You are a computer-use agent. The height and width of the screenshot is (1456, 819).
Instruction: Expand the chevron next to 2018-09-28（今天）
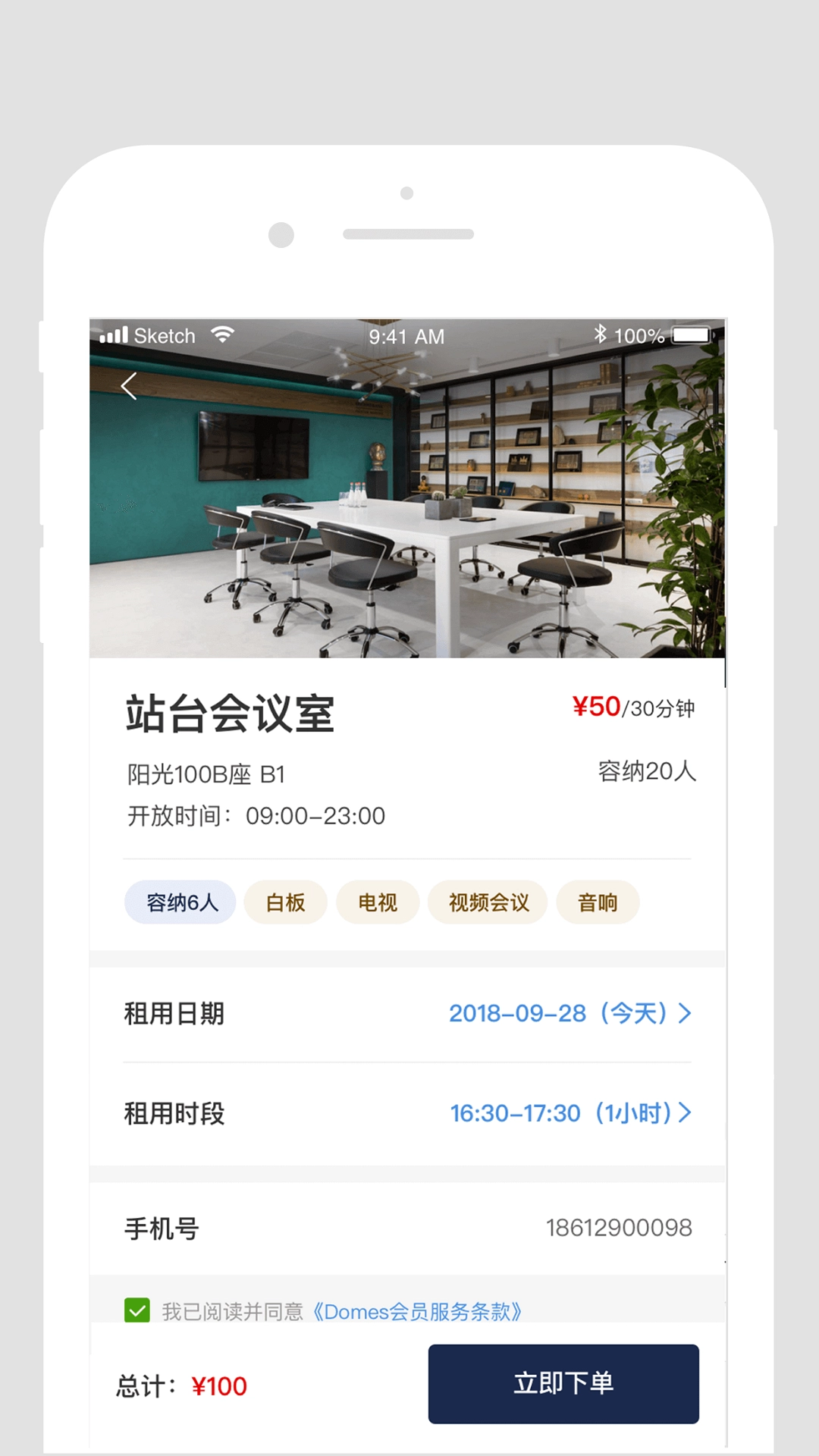(x=685, y=1013)
